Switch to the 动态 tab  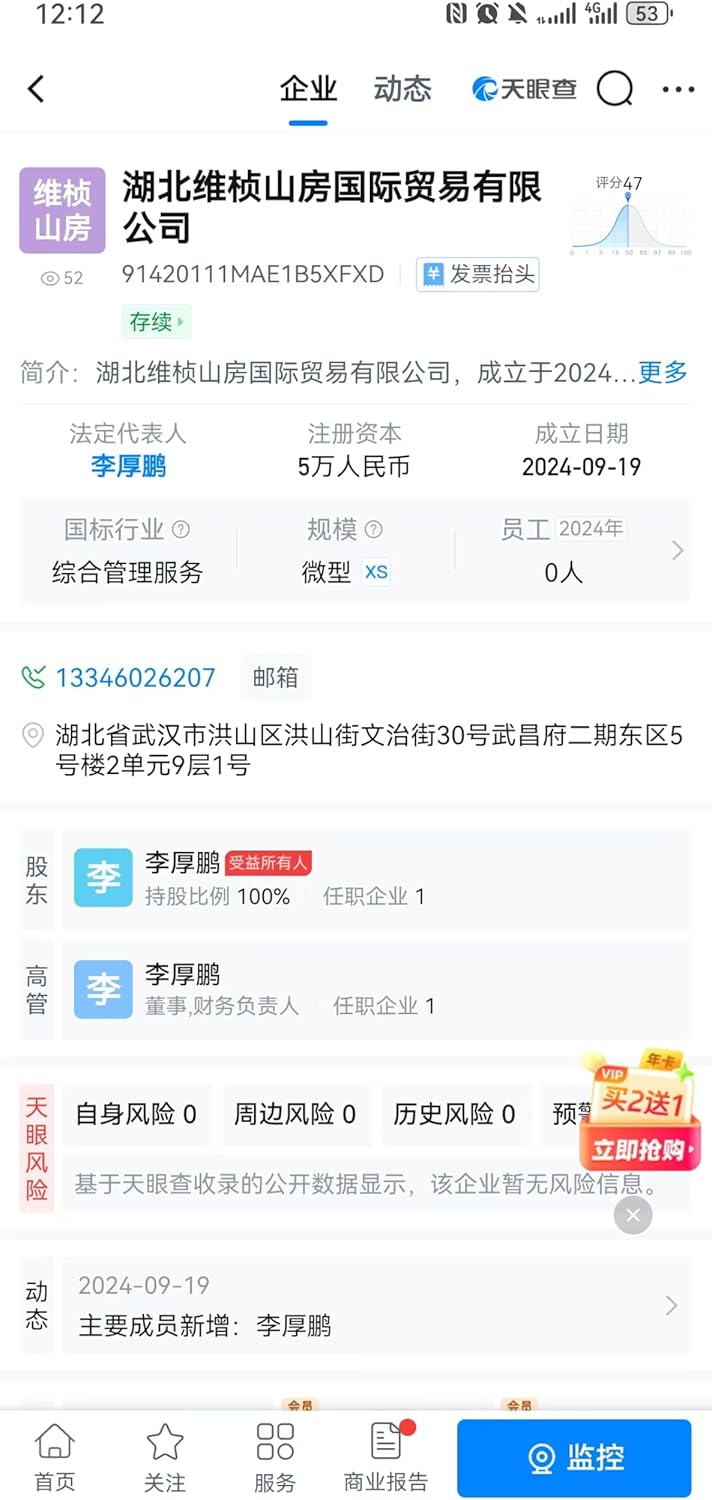click(402, 89)
